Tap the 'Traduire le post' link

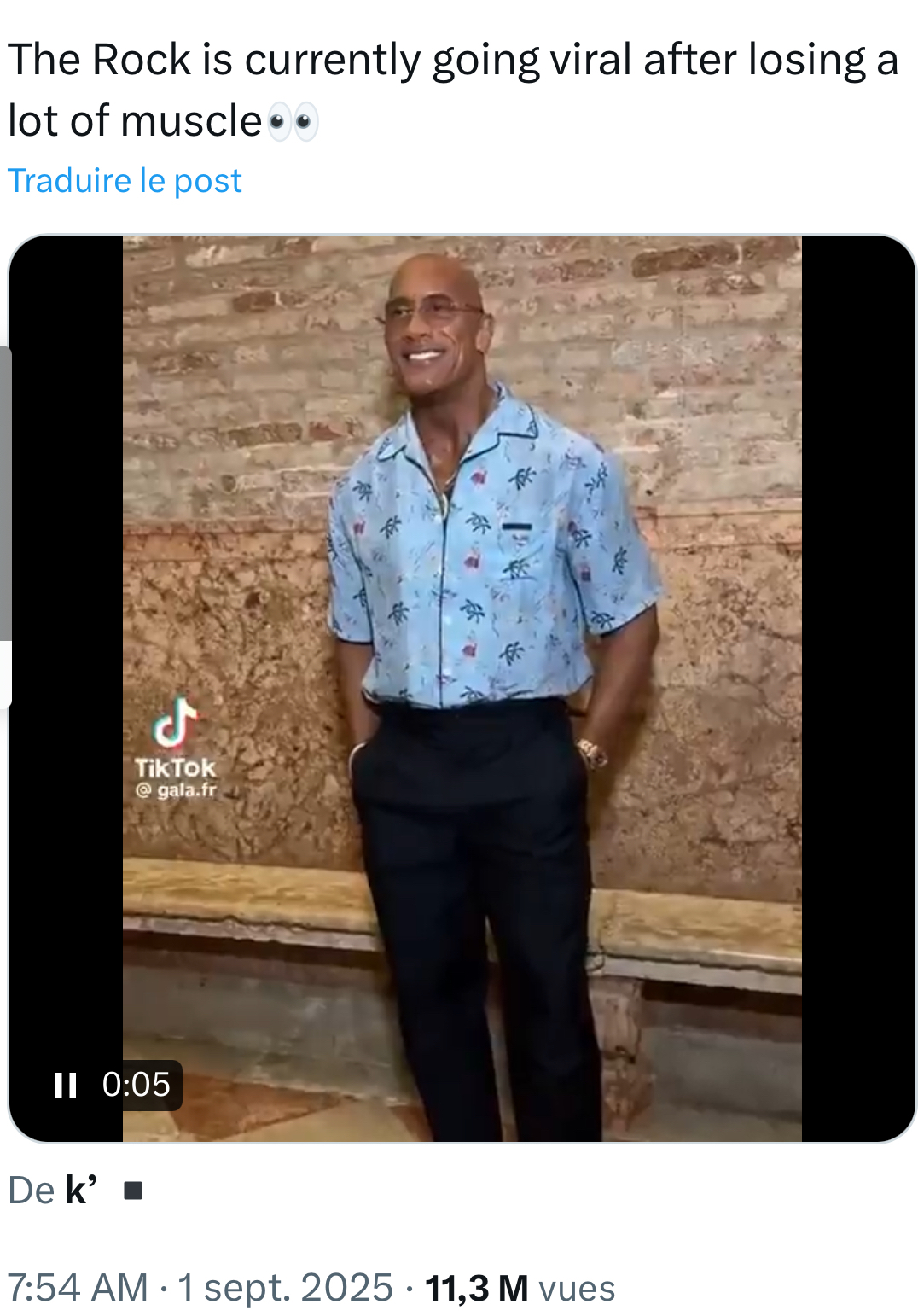coord(125,181)
